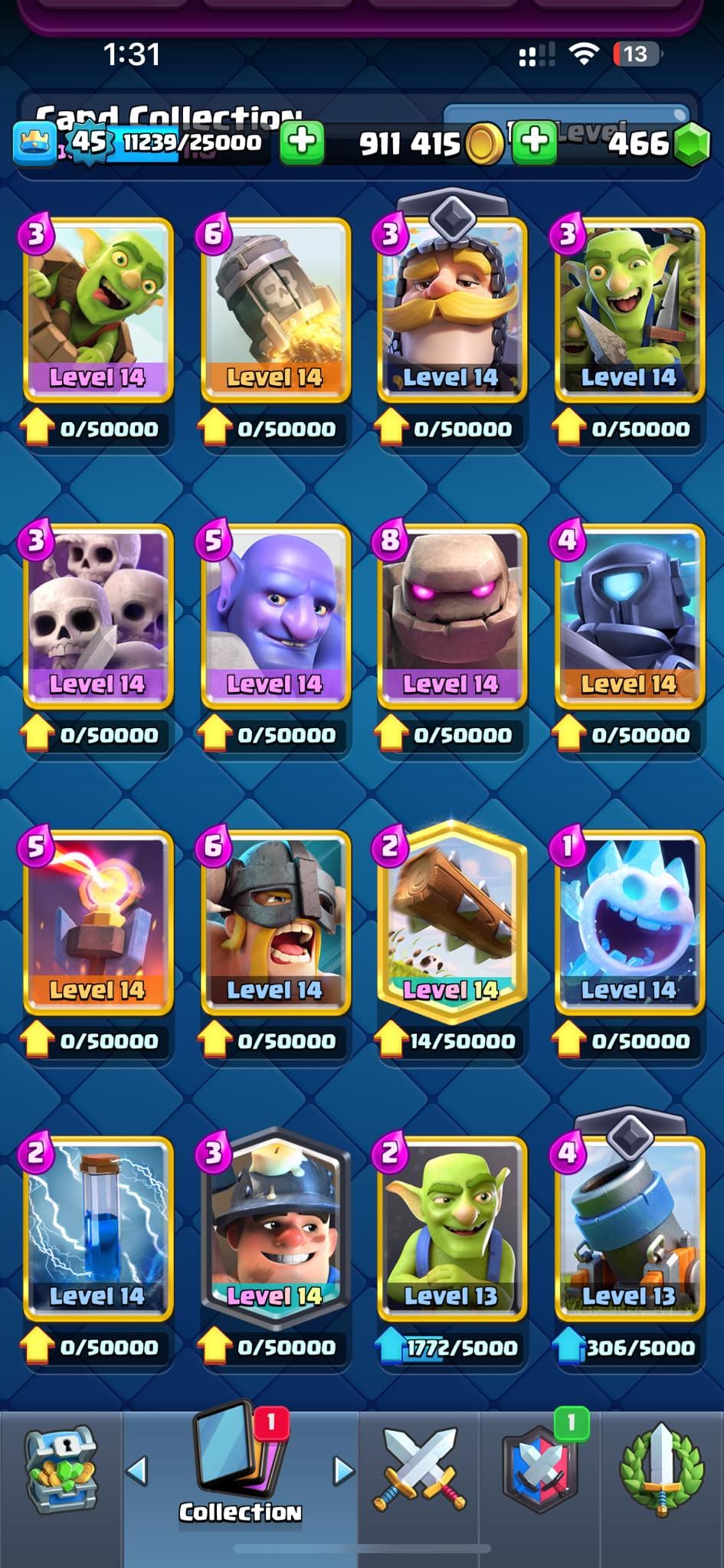Tap the Goblin Gang card
Screen dimensions: 724x1568
click(x=629, y=310)
